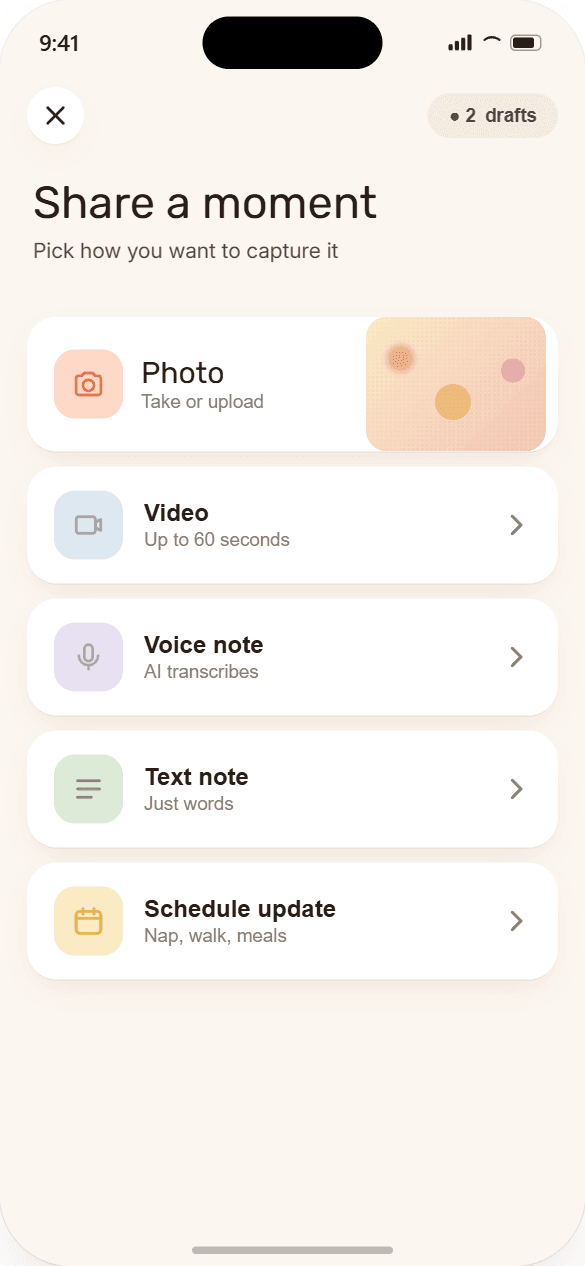
Task: Record a Voice note
Action: point(292,657)
